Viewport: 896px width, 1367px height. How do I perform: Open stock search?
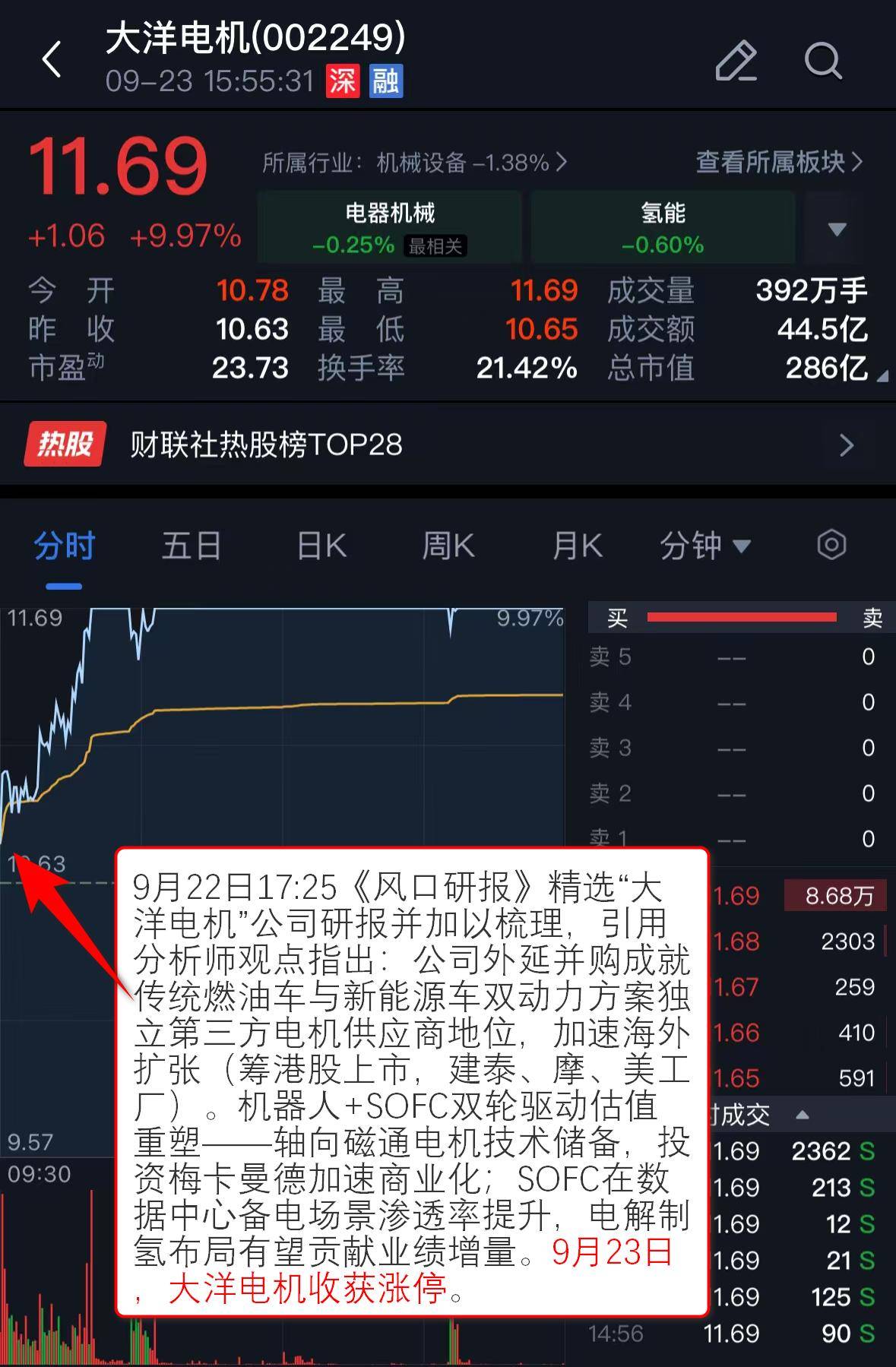(822, 60)
